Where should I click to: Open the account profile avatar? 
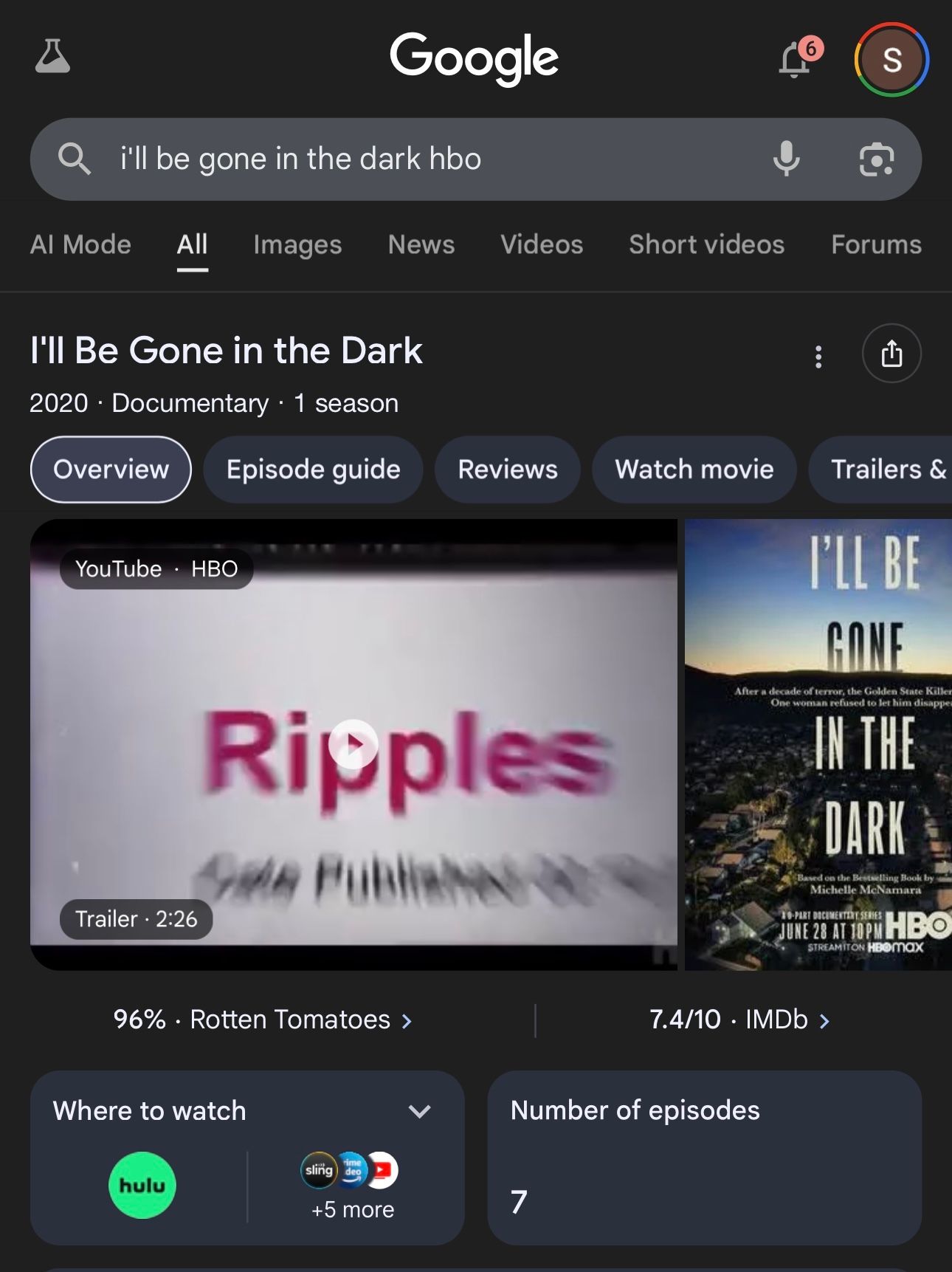click(891, 60)
